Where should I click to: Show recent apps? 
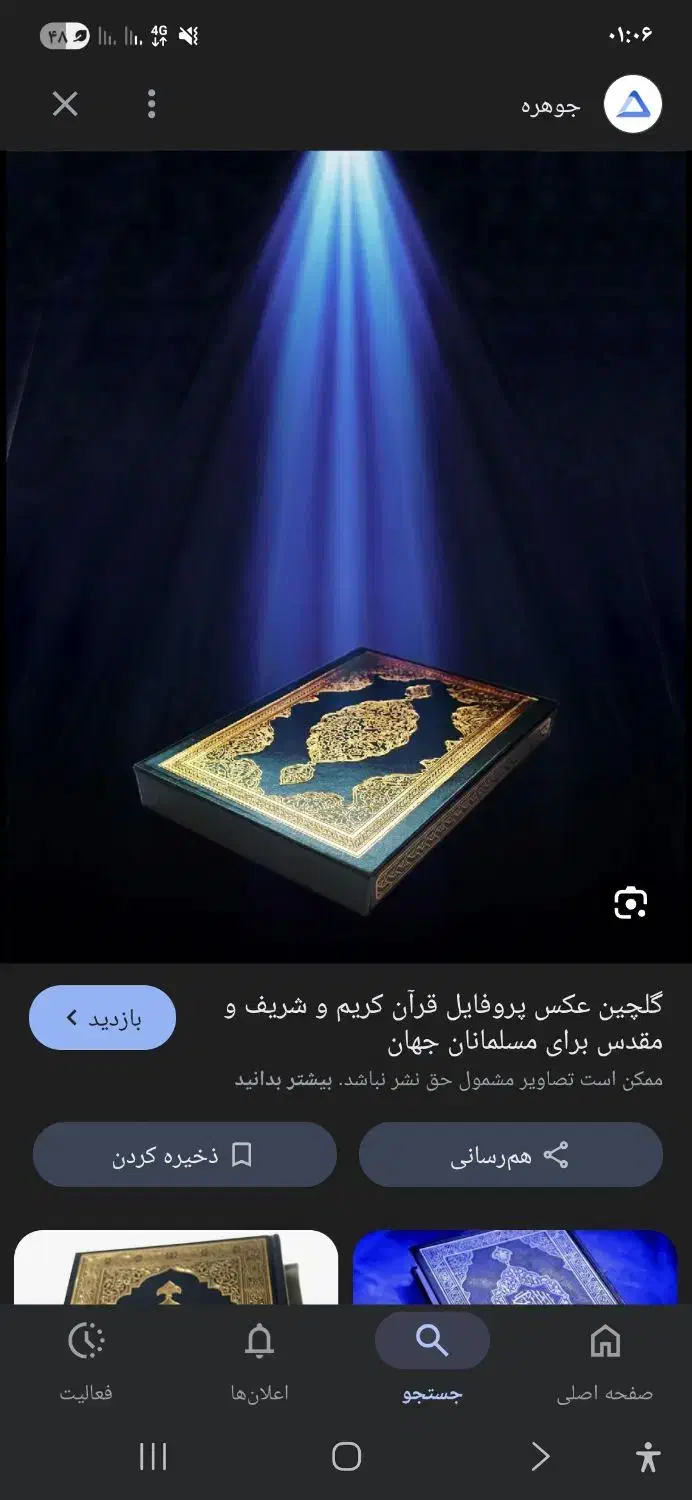pyautogui.click(x=153, y=1456)
